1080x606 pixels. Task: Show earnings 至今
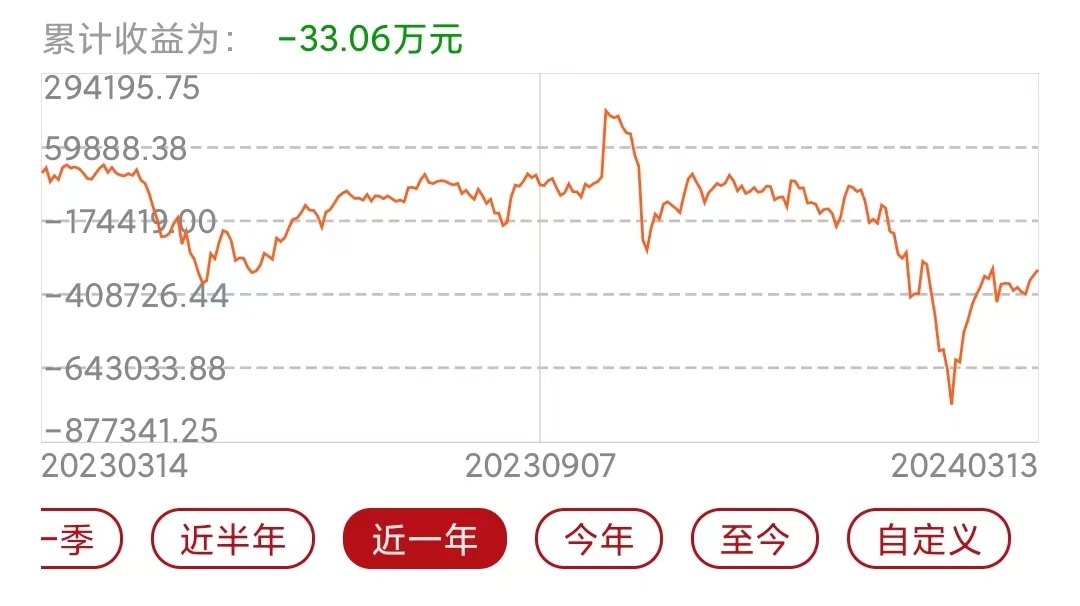[x=754, y=540]
